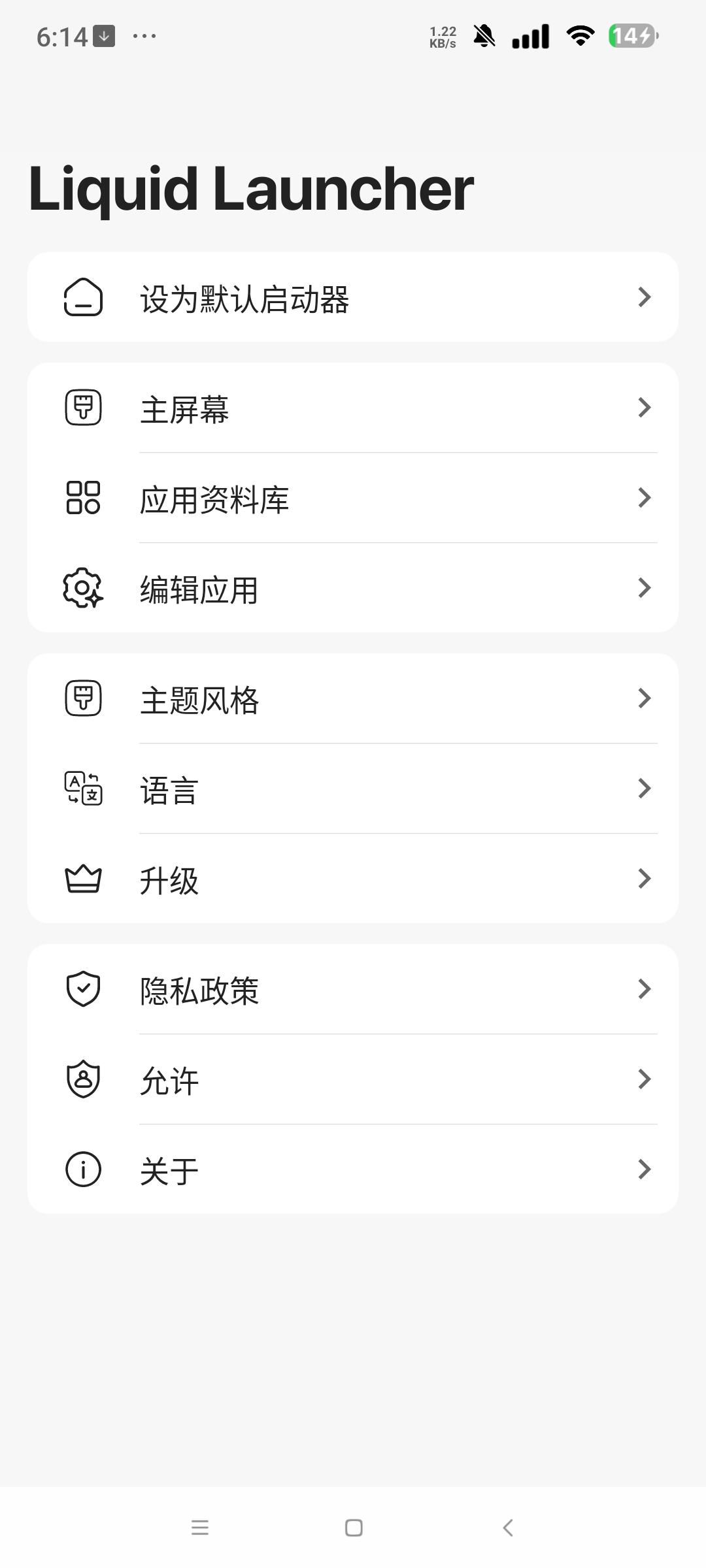The height and width of the screenshot is (1568, 706).
Task: Click the shield-check icon beside 隐私政策
Action: click(84, 989)
